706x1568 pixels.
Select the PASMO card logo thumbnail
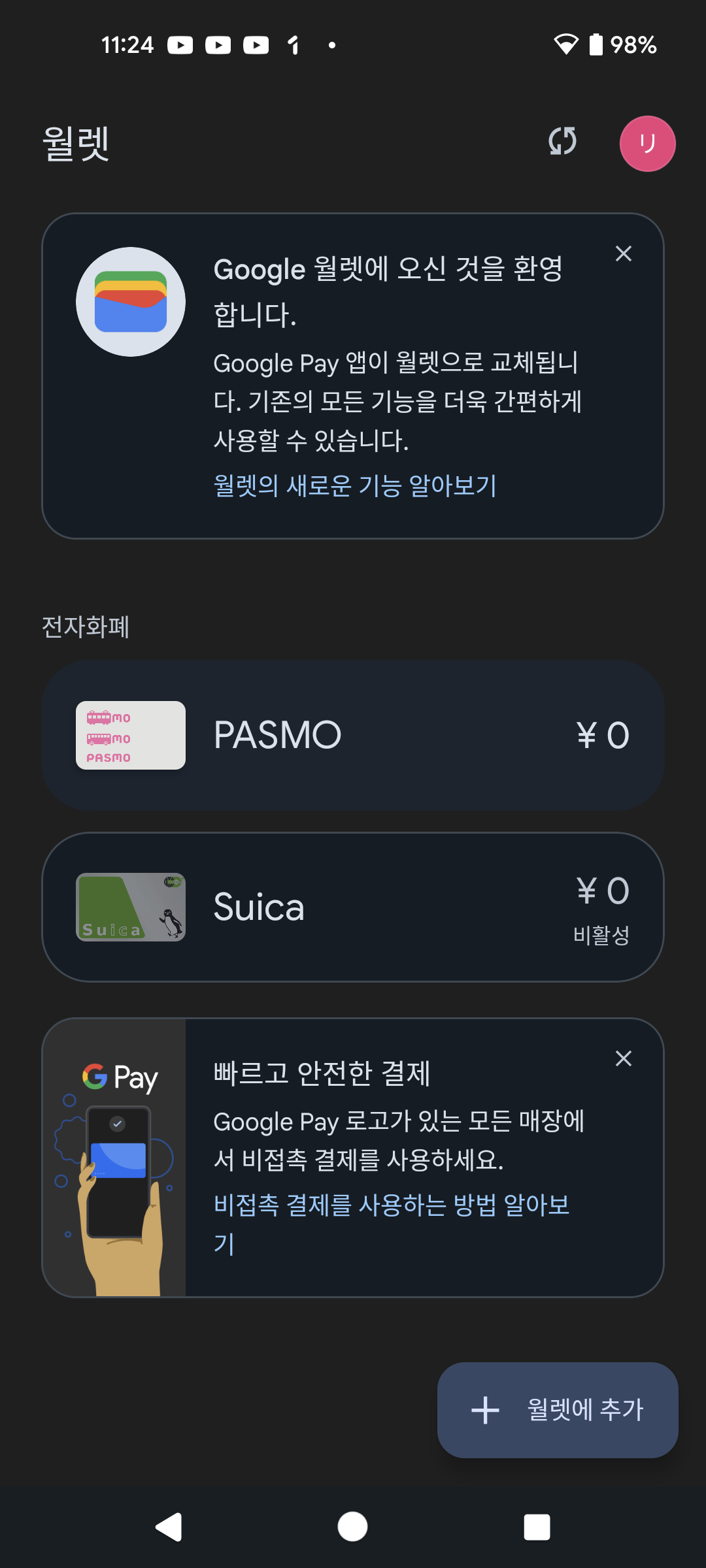click(130, 734)
